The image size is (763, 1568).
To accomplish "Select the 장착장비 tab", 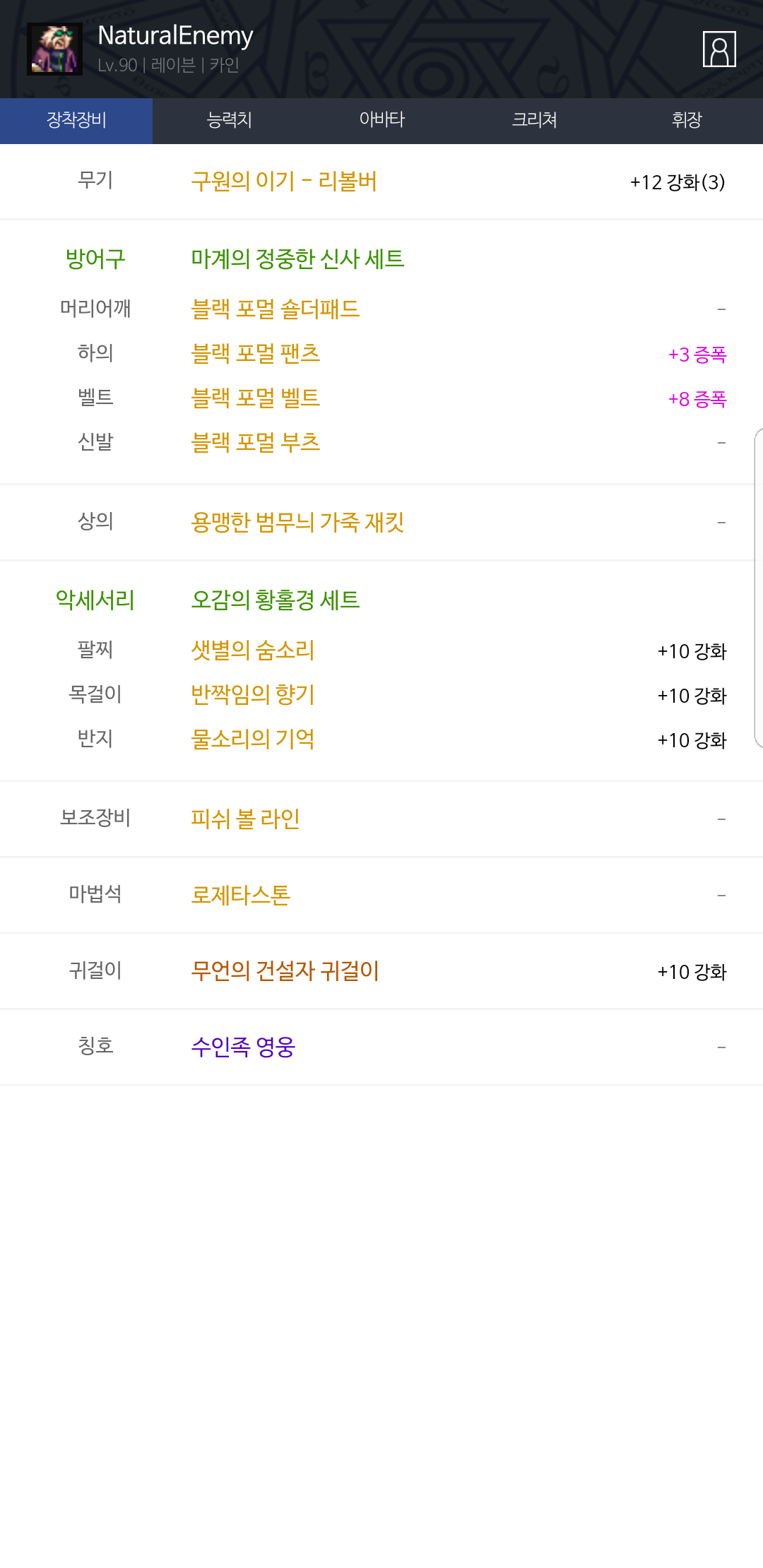I will (76, 120).
